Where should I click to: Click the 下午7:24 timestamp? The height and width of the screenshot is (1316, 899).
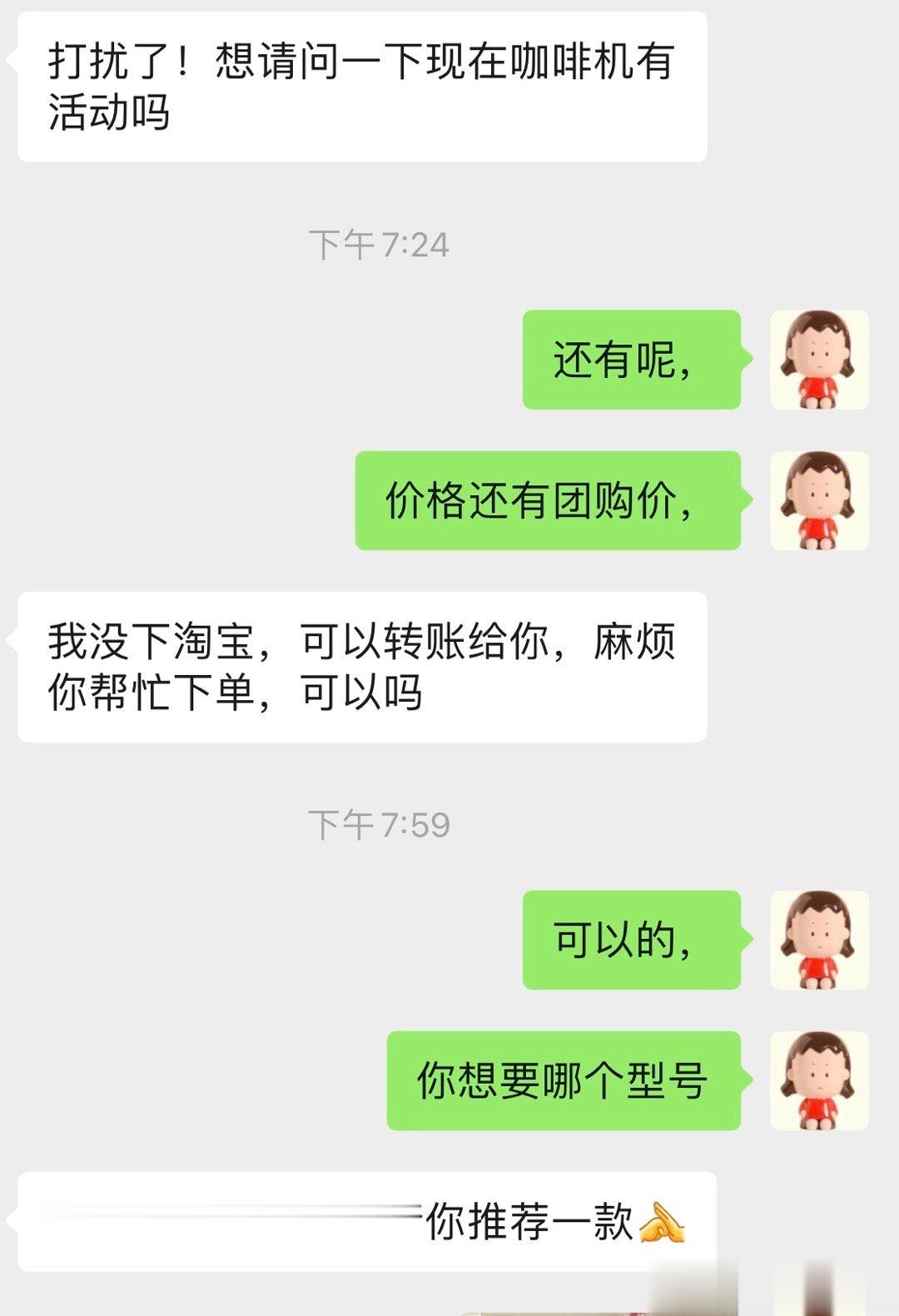[379, 241]
